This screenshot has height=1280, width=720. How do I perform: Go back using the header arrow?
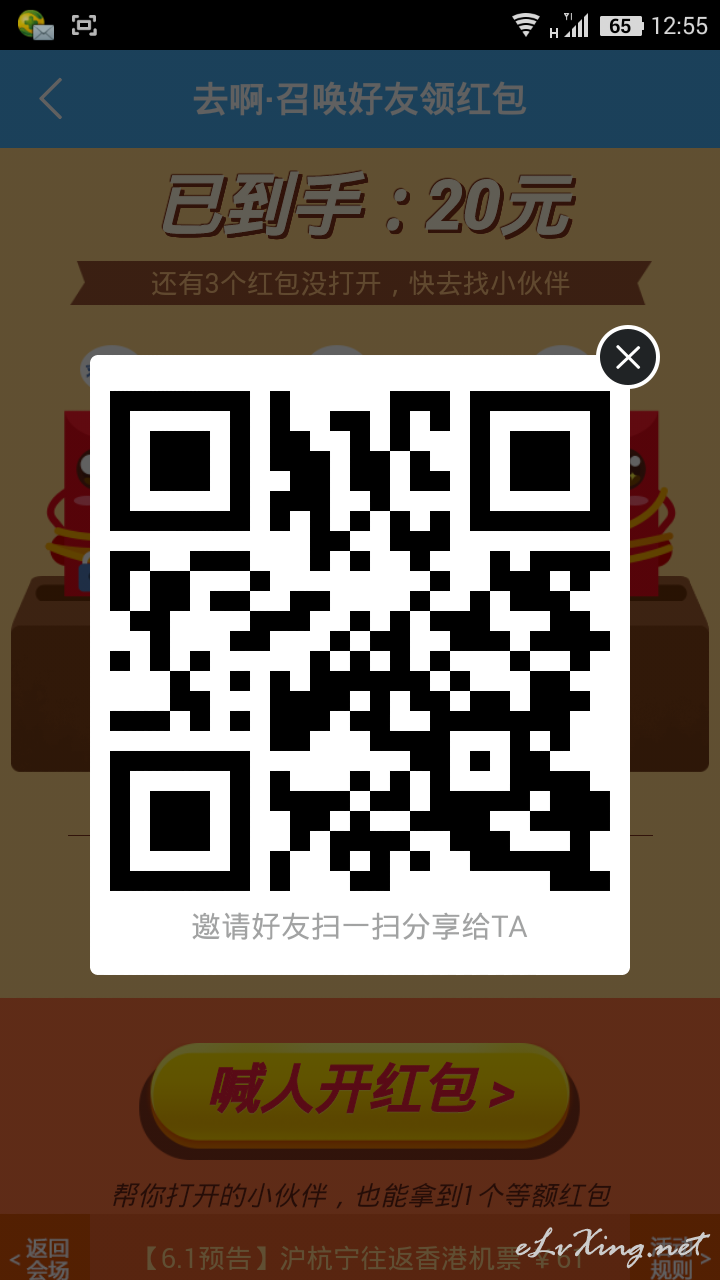[51, 99]
